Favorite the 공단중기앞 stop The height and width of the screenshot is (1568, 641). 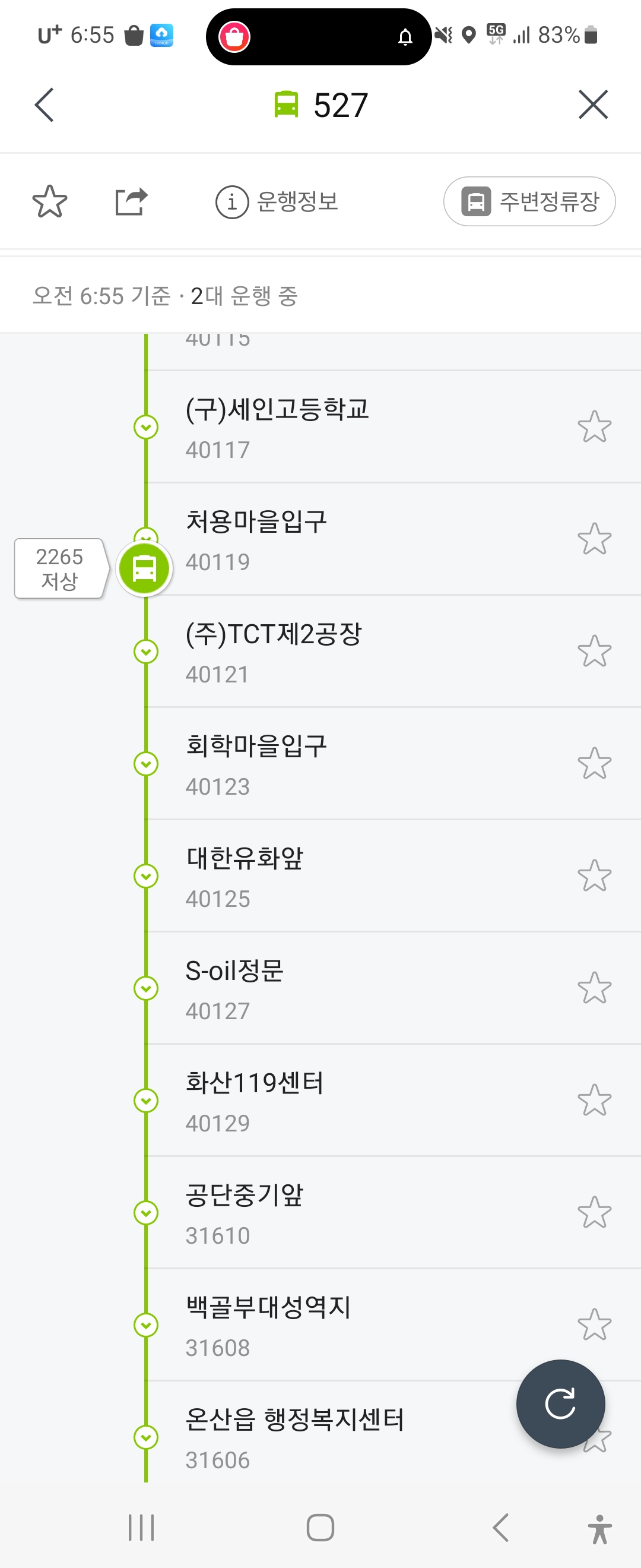(594, 1212)
